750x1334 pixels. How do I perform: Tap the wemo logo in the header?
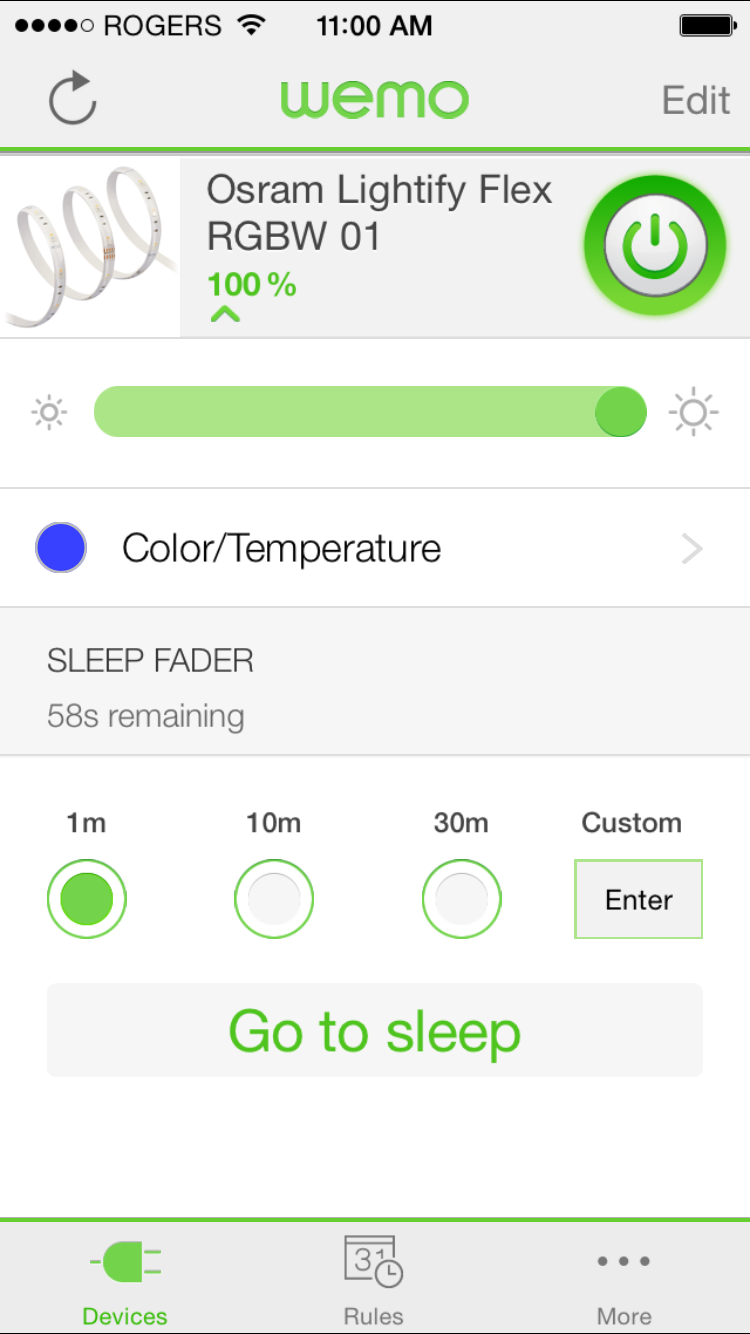pos(374,99)
